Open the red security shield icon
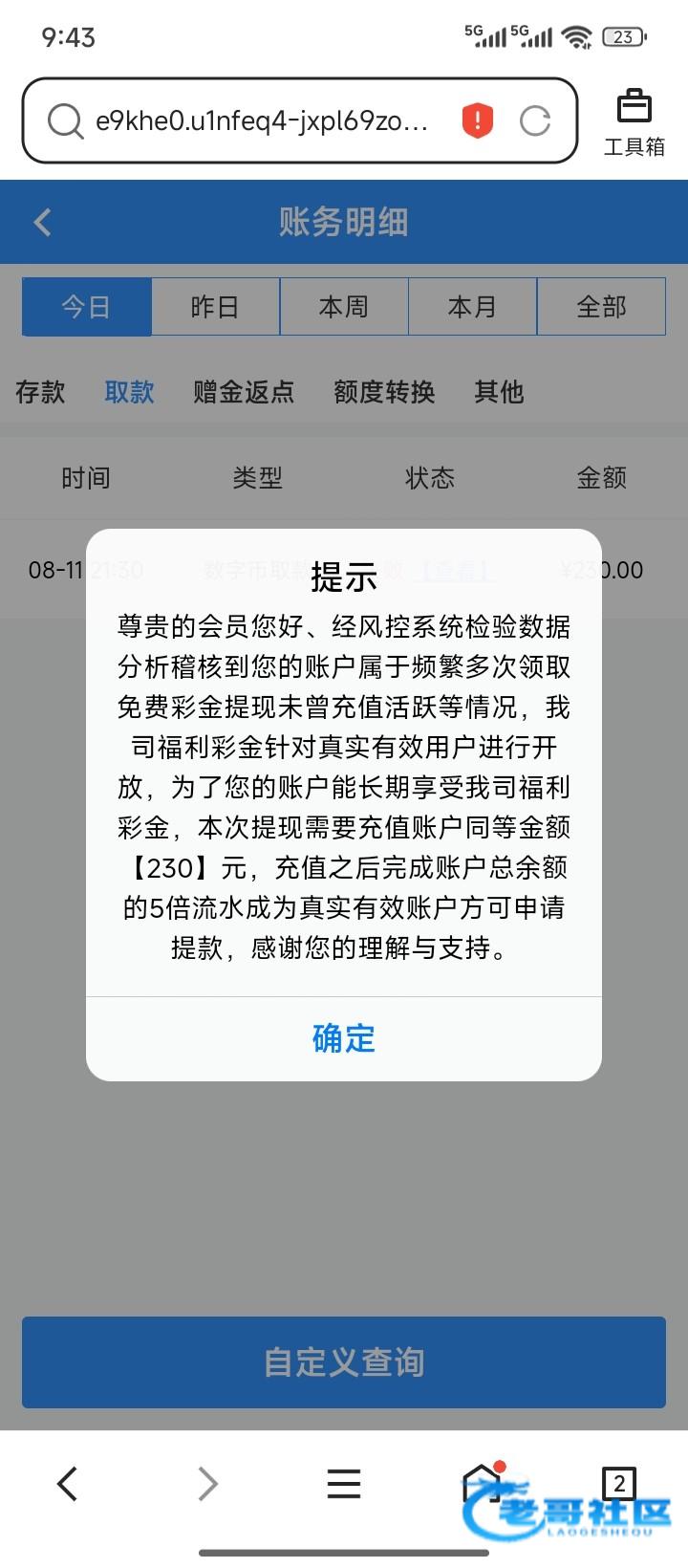 point(477,121)
